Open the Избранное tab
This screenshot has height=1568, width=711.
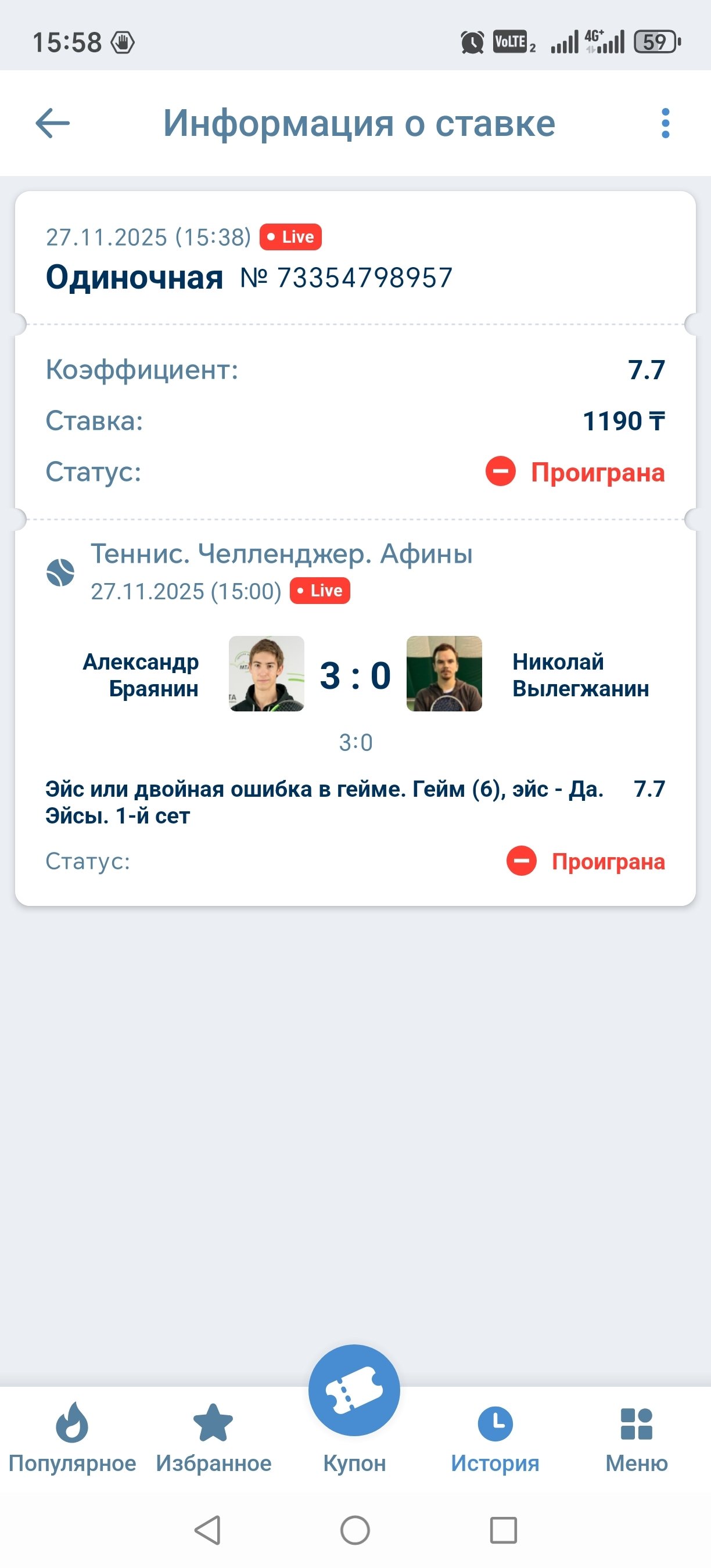tap(213, 1438)
